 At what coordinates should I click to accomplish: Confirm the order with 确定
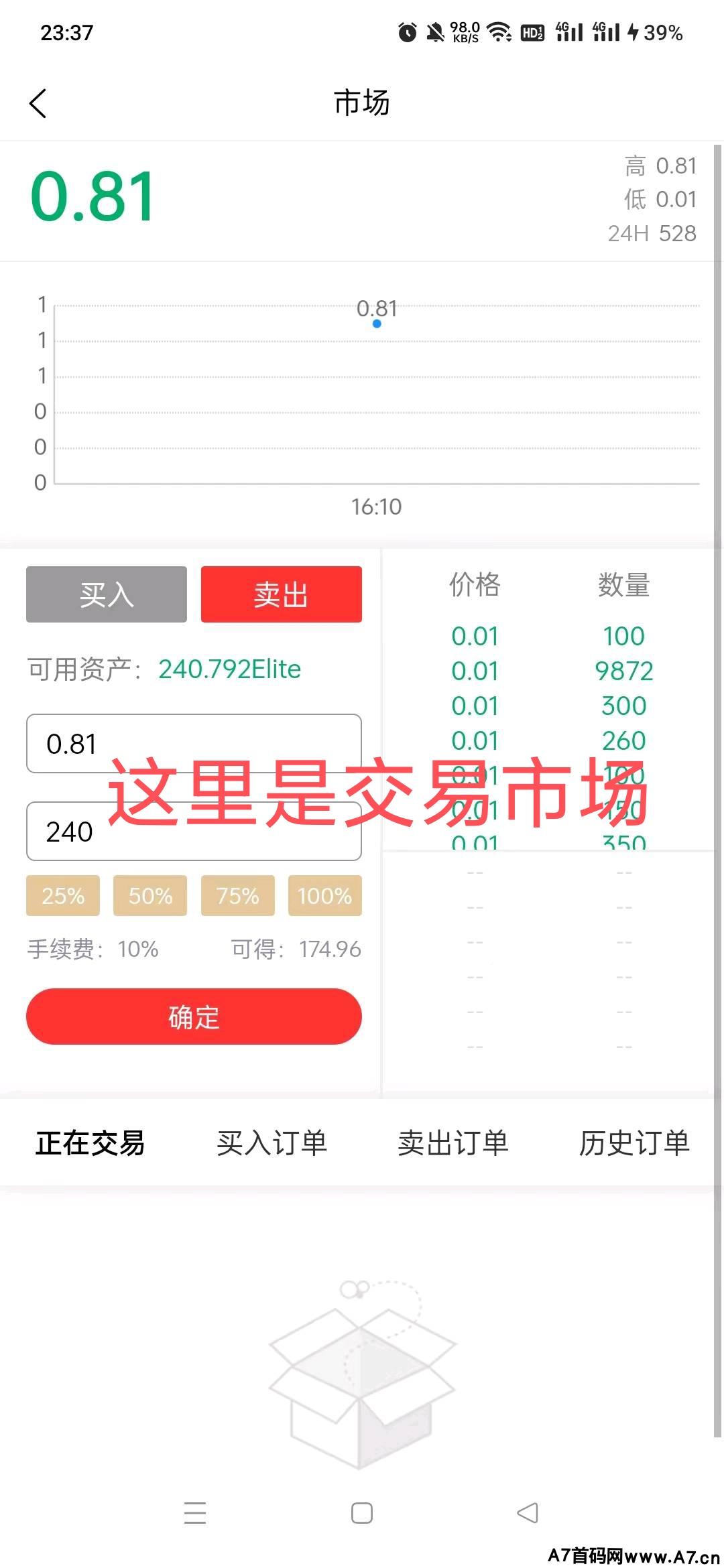194,1017
